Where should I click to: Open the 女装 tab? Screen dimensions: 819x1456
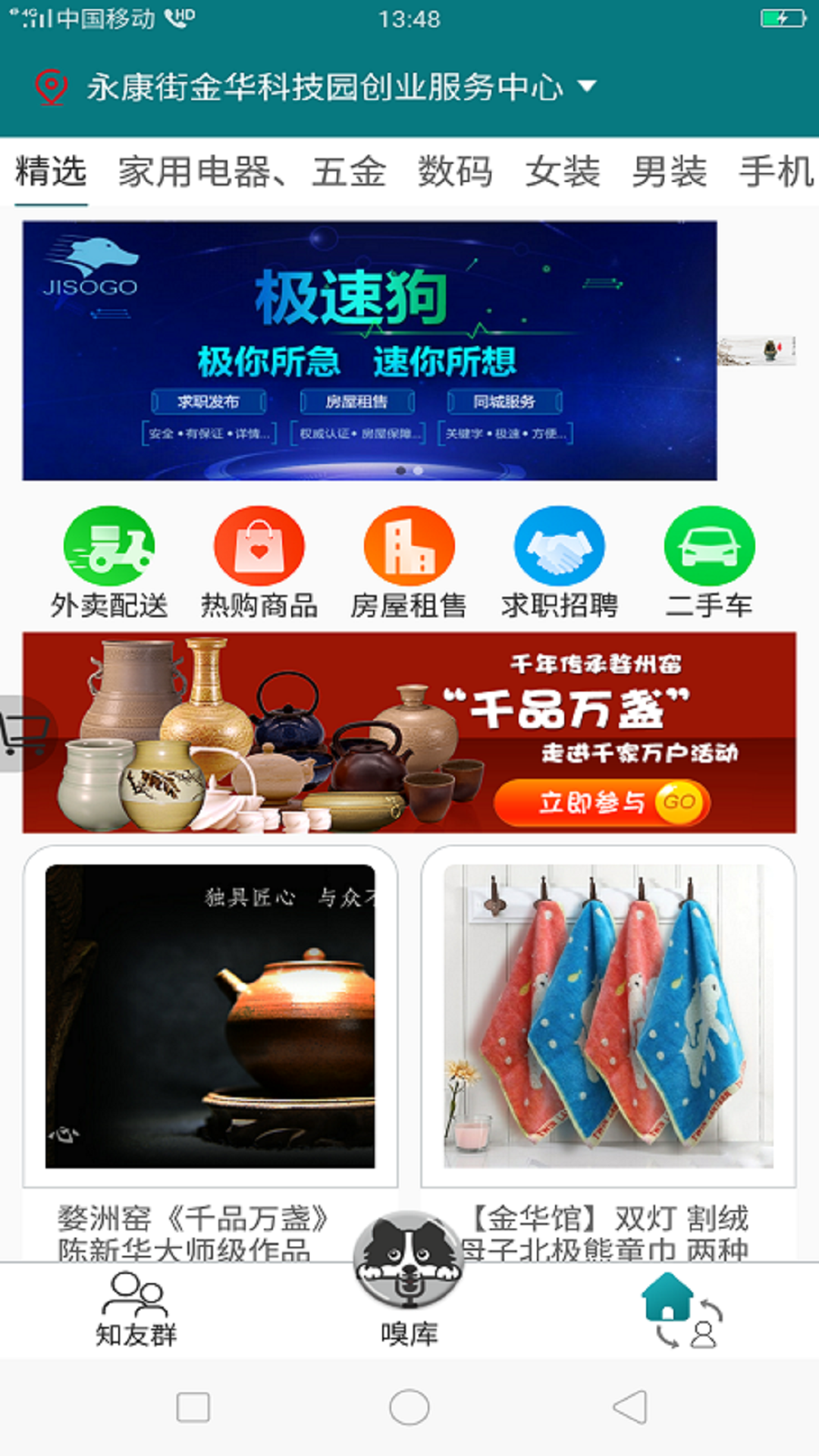pyautogui.click(x=563, y=171)
